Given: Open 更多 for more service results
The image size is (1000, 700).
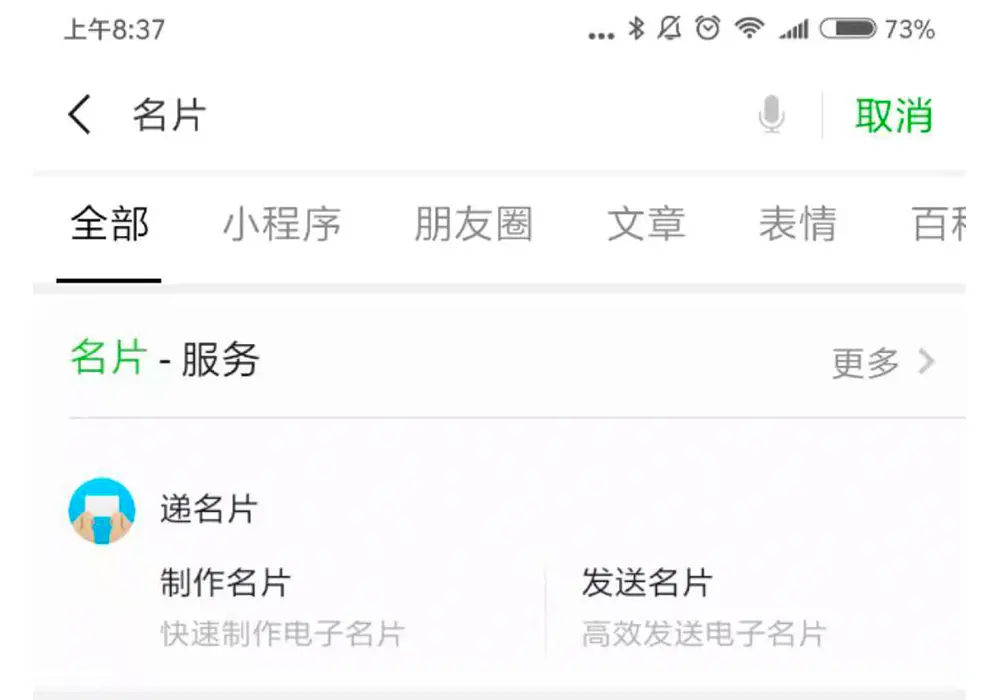Looking at the screenshot, I should point(882,362).
